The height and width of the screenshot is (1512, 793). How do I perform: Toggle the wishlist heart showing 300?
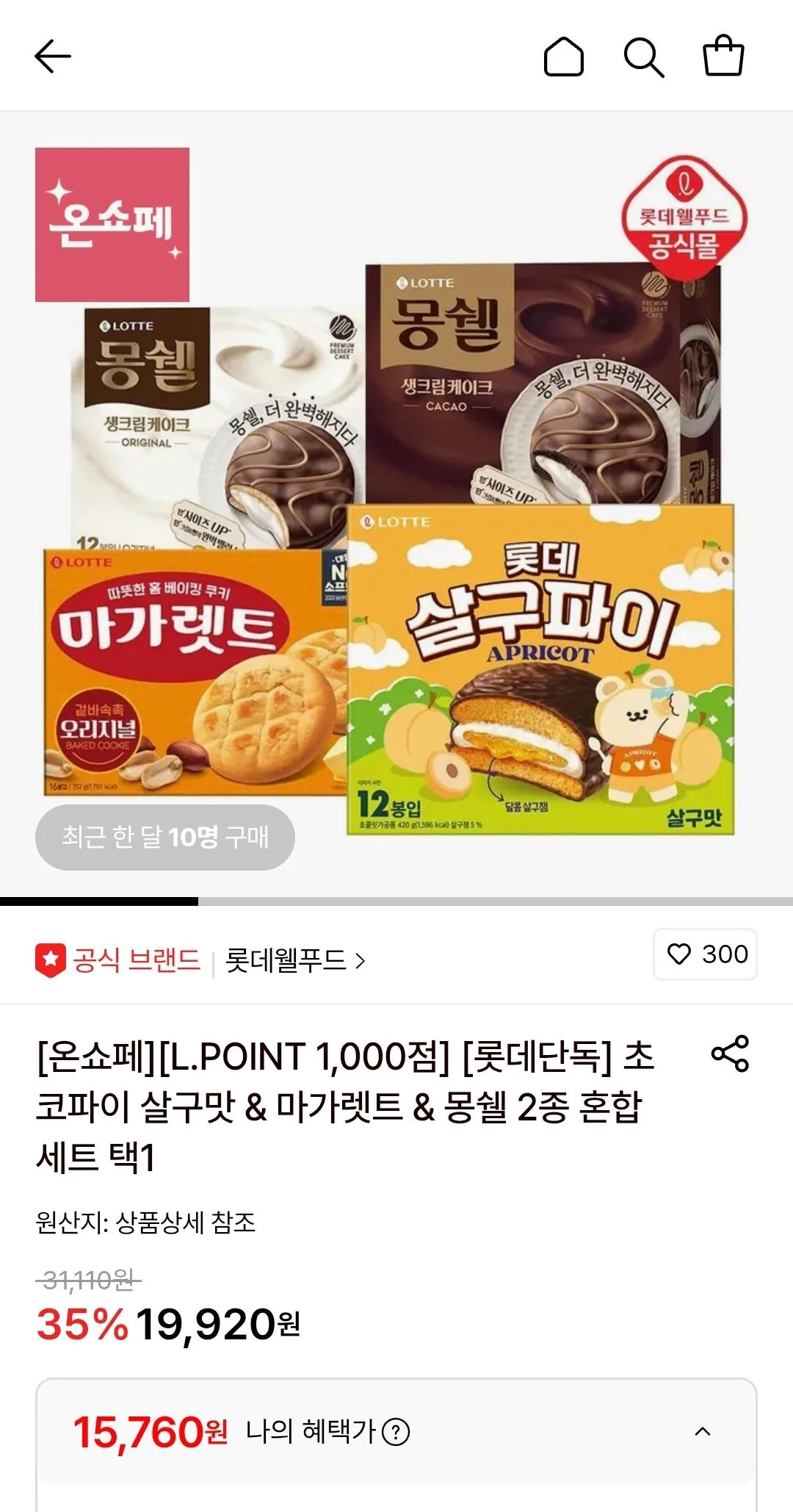[704, 955]
